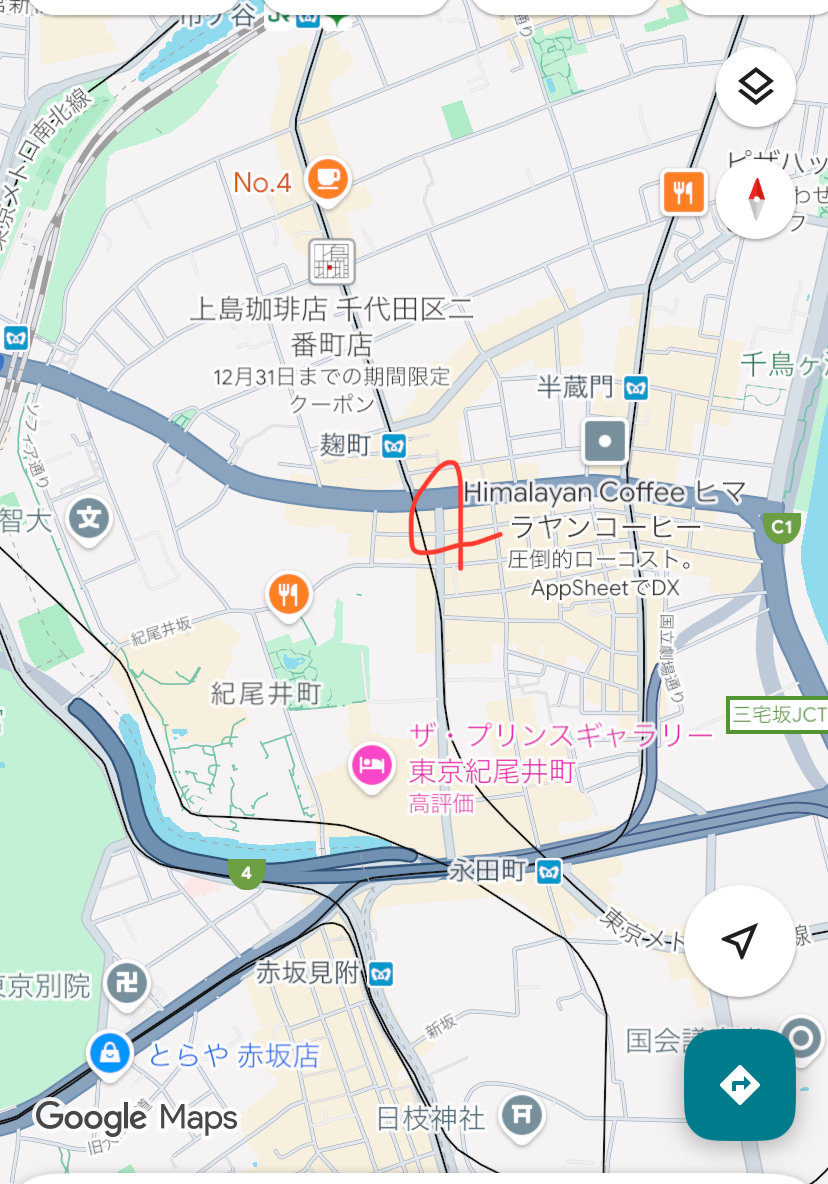The image size is (828, 1184).
Task: Open the map layers button
Action: (756, 87)
